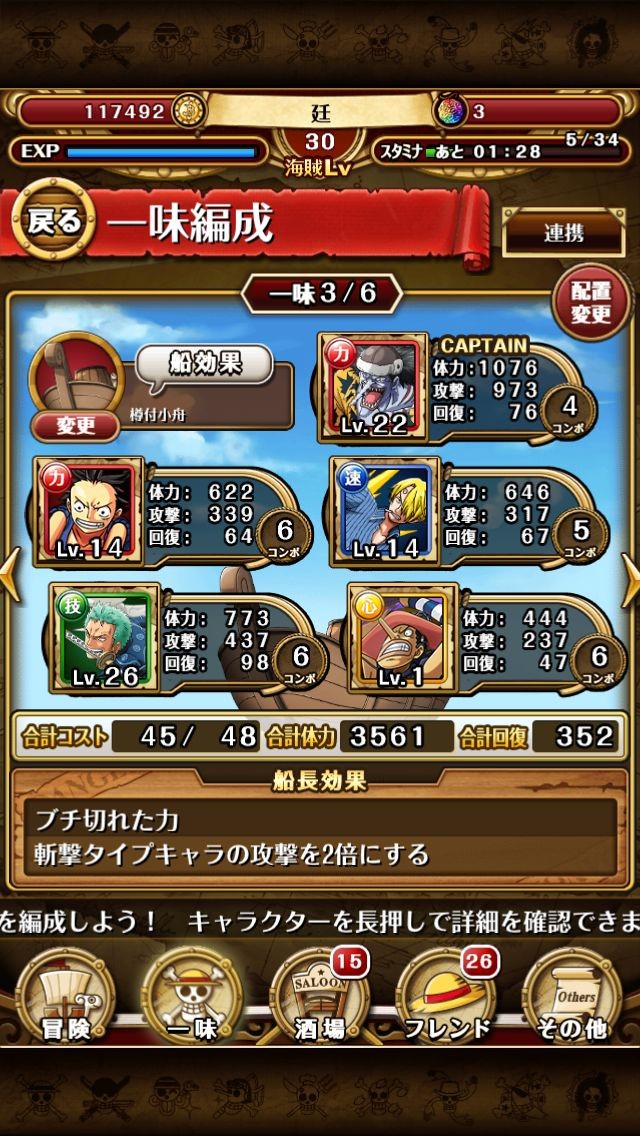Open the フレンド friends tab

(447, 995)
